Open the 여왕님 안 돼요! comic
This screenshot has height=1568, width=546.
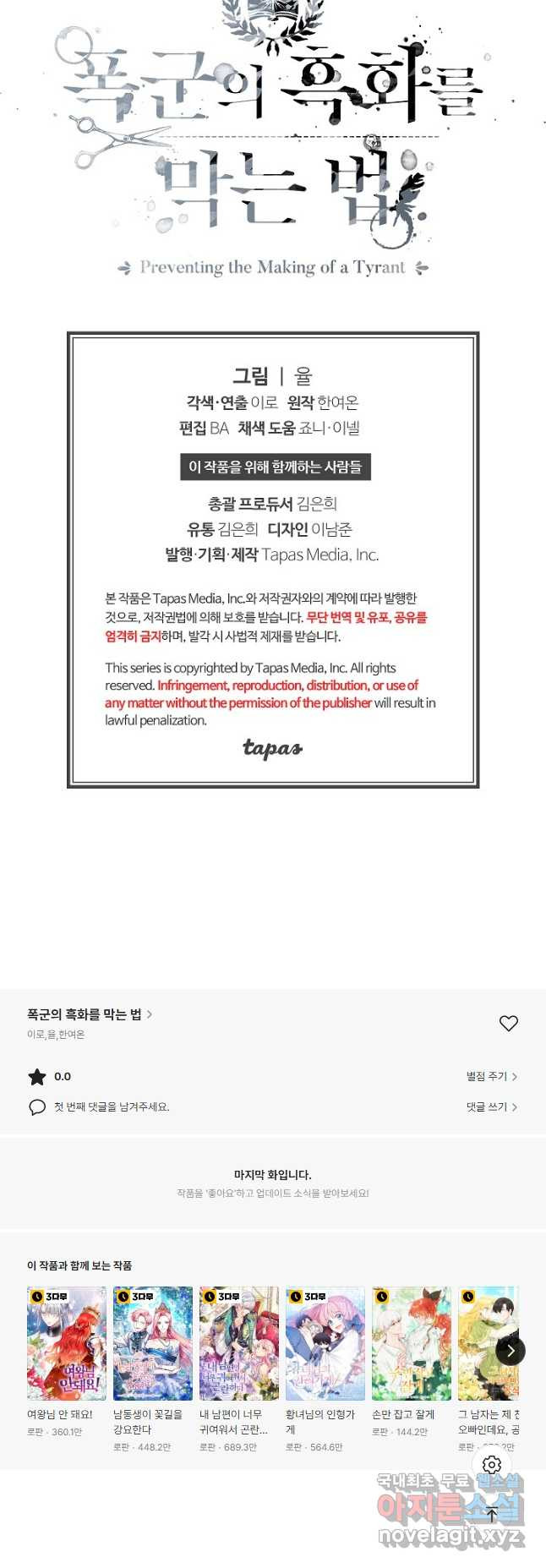[x=67, y=1344]
